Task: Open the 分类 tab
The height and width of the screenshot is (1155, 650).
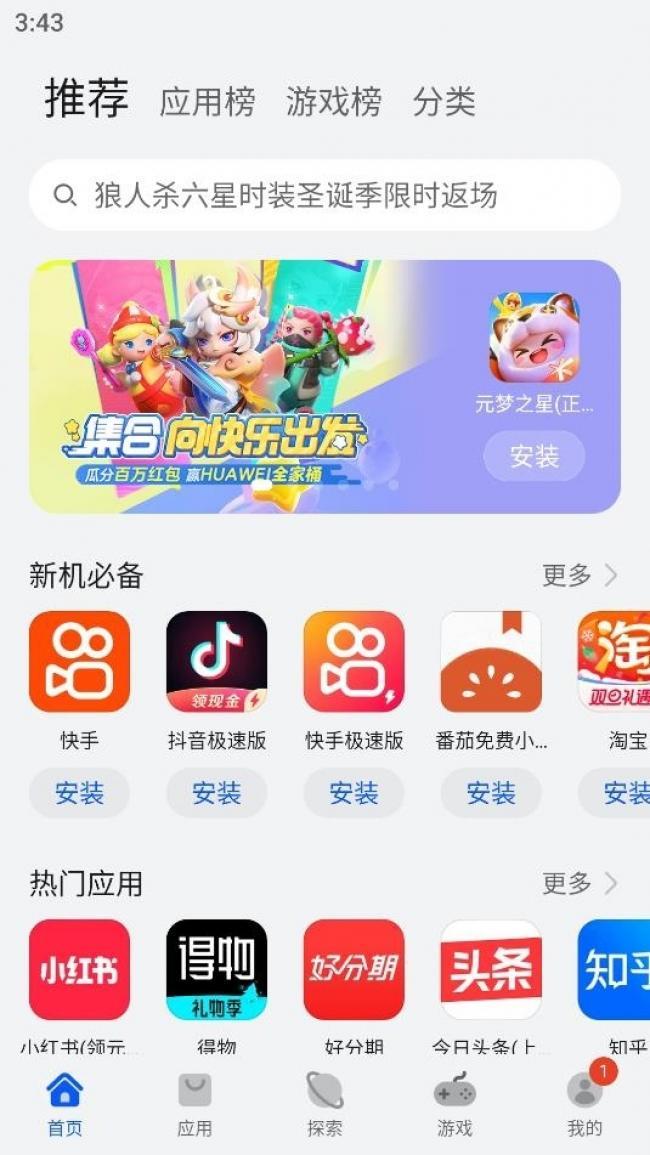Action: coord(444,102)
